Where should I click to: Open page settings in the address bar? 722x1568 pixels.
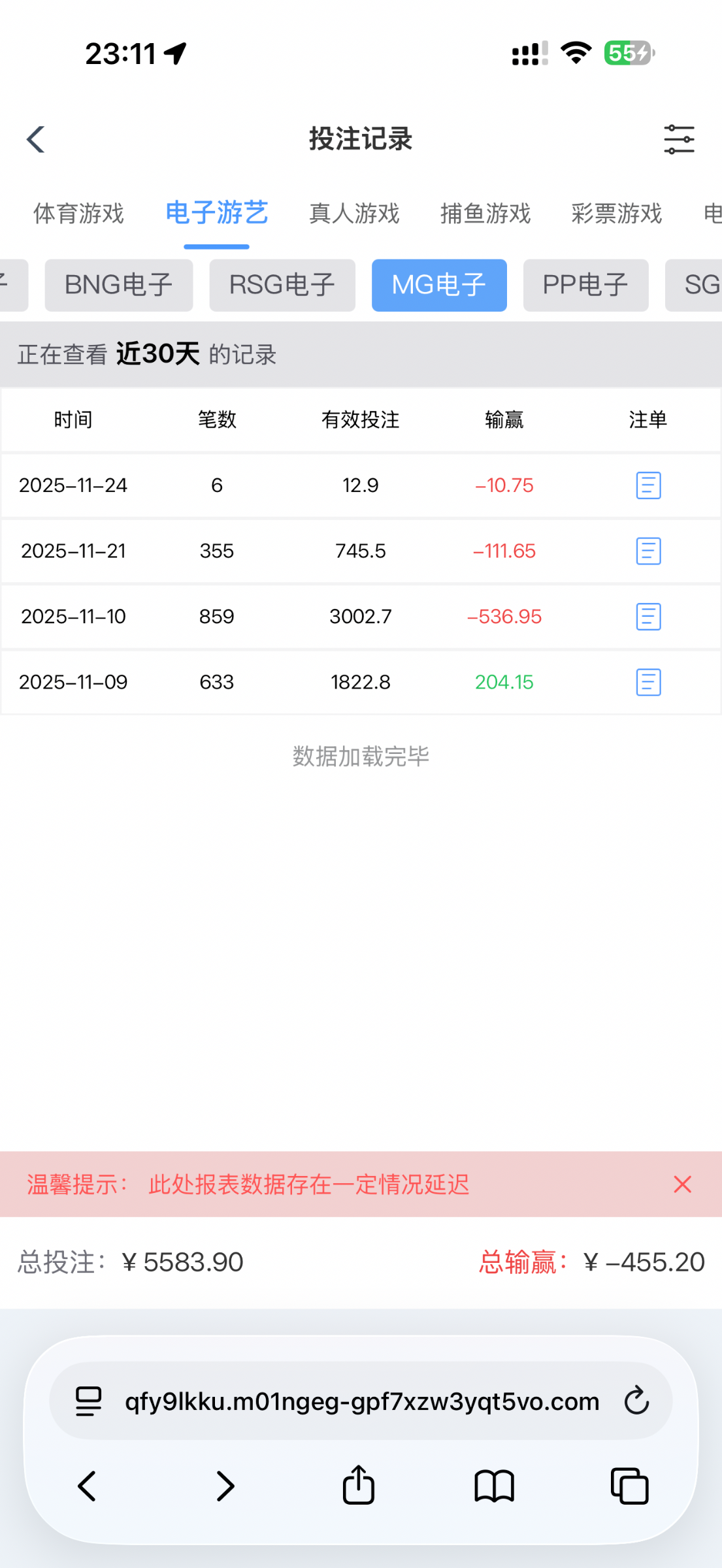[x=89, y=1401]
